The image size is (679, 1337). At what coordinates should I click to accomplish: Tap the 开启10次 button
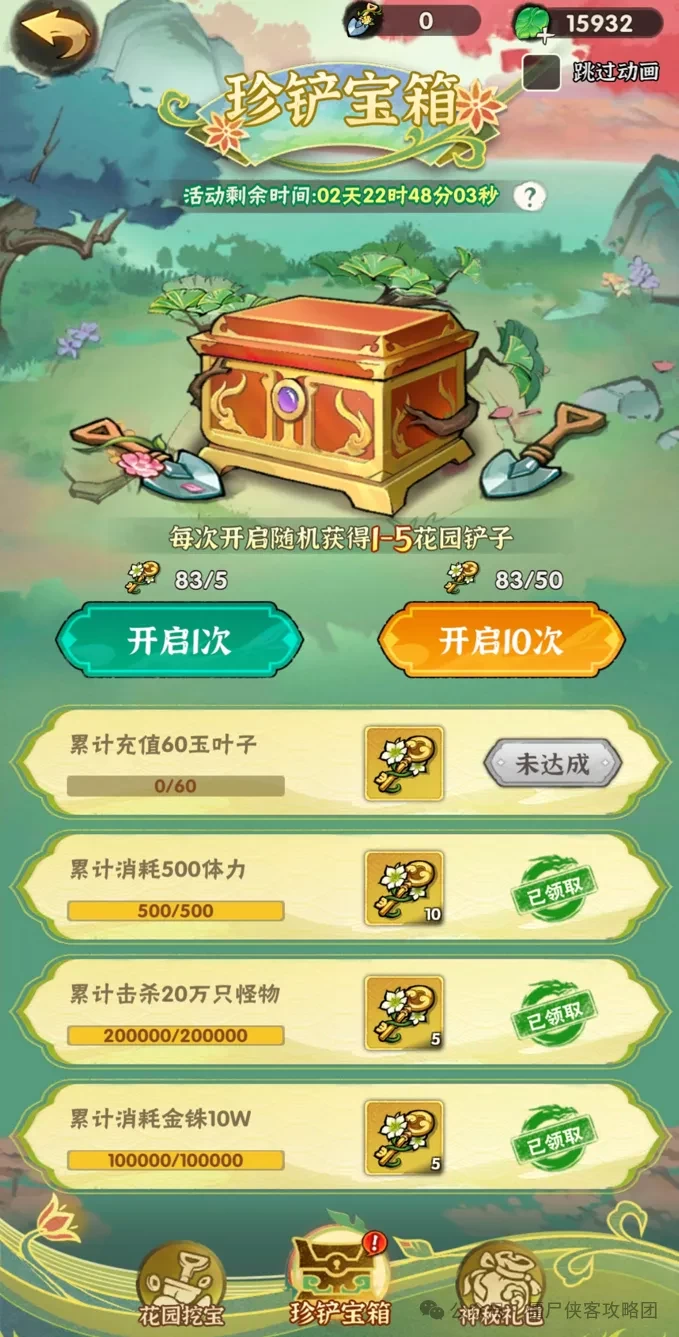[500, 641]
